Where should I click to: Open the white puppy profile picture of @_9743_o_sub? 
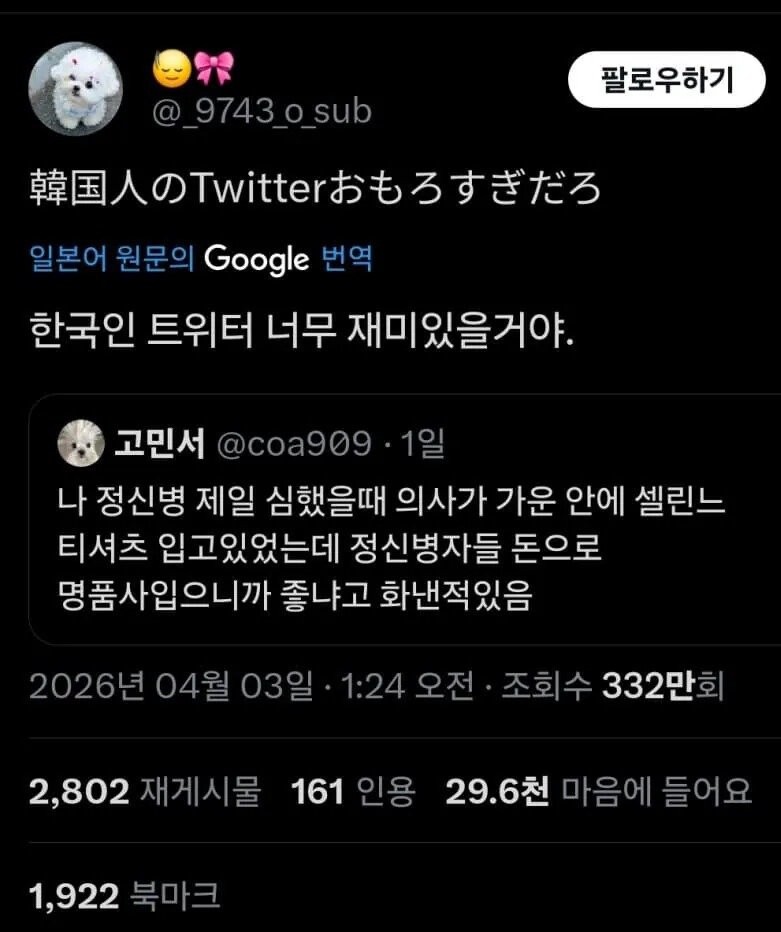[76, 89]
